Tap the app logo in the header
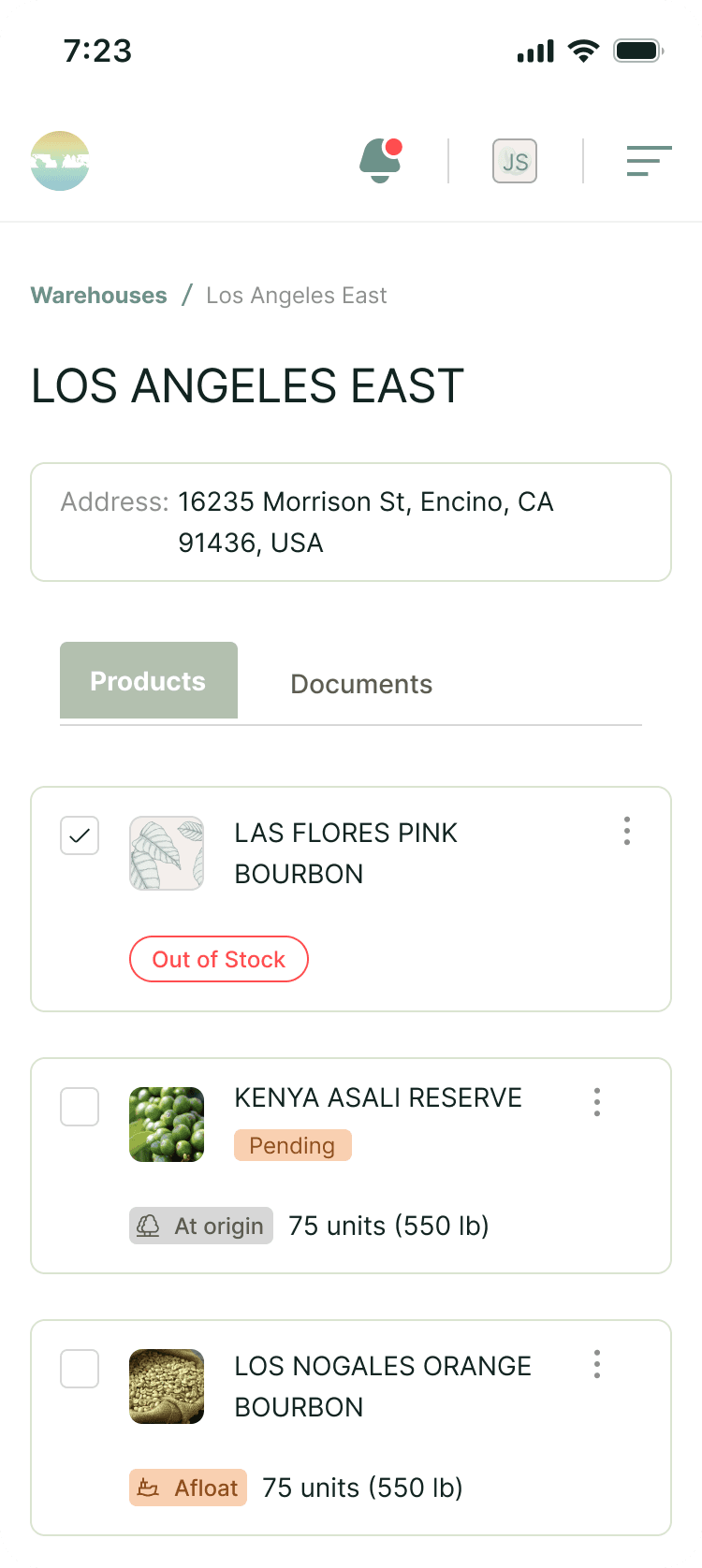702x1568 pixels. click(60, 161)
